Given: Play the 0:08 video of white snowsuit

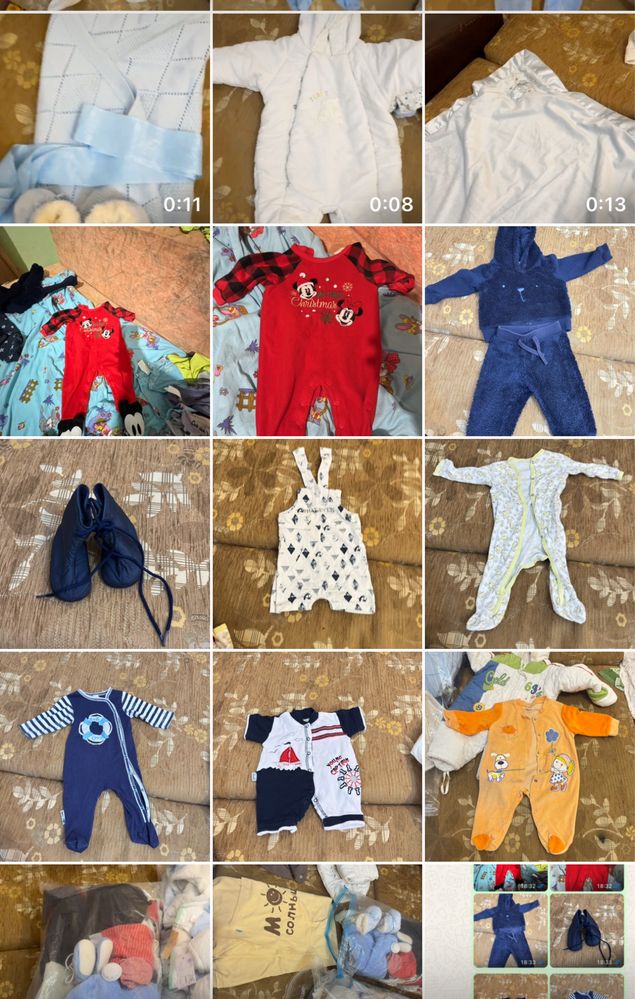Looking at the screenshot, I should pos(317,116).
